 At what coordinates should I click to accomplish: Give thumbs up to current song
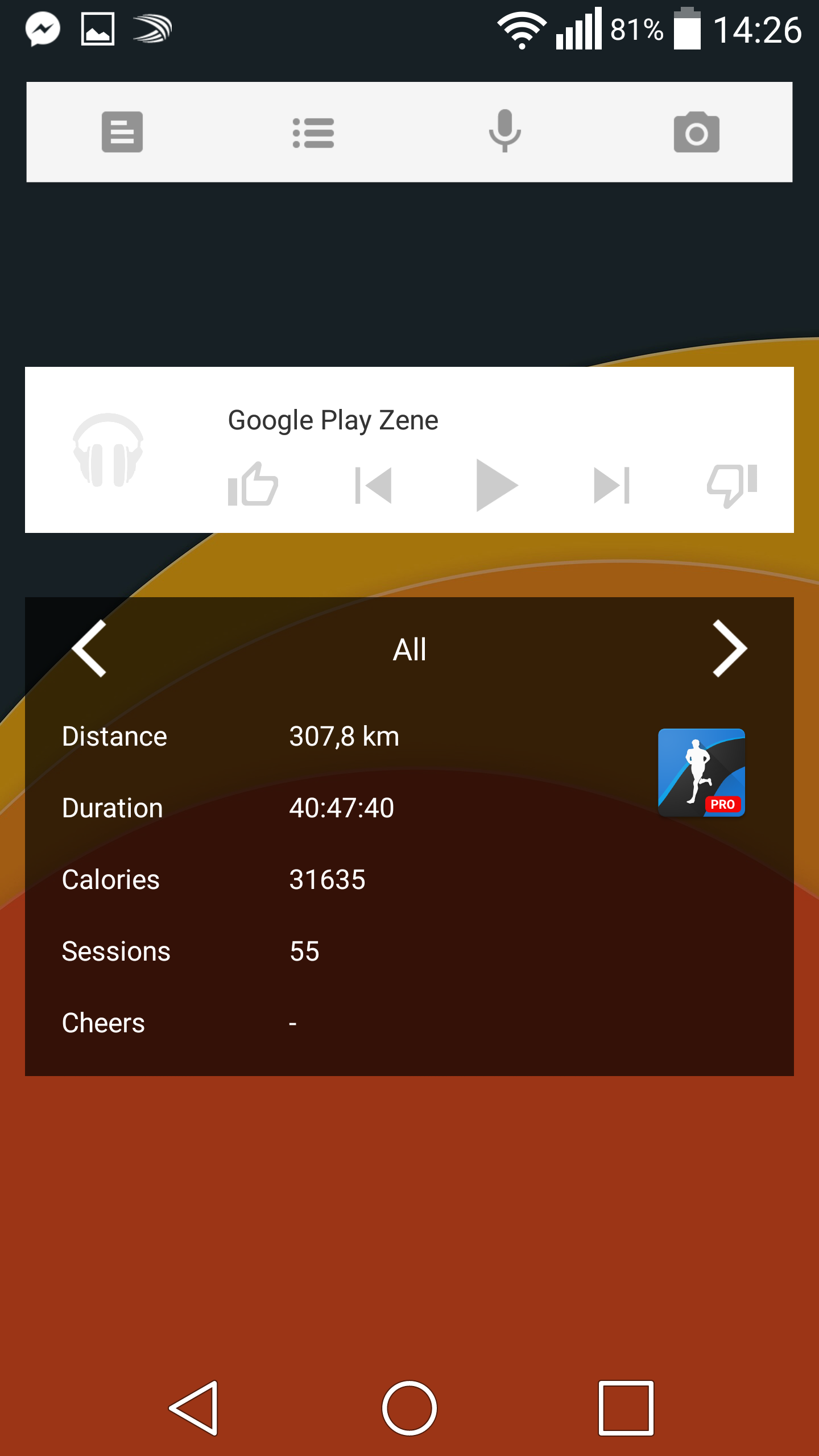[x=253, y=484]
